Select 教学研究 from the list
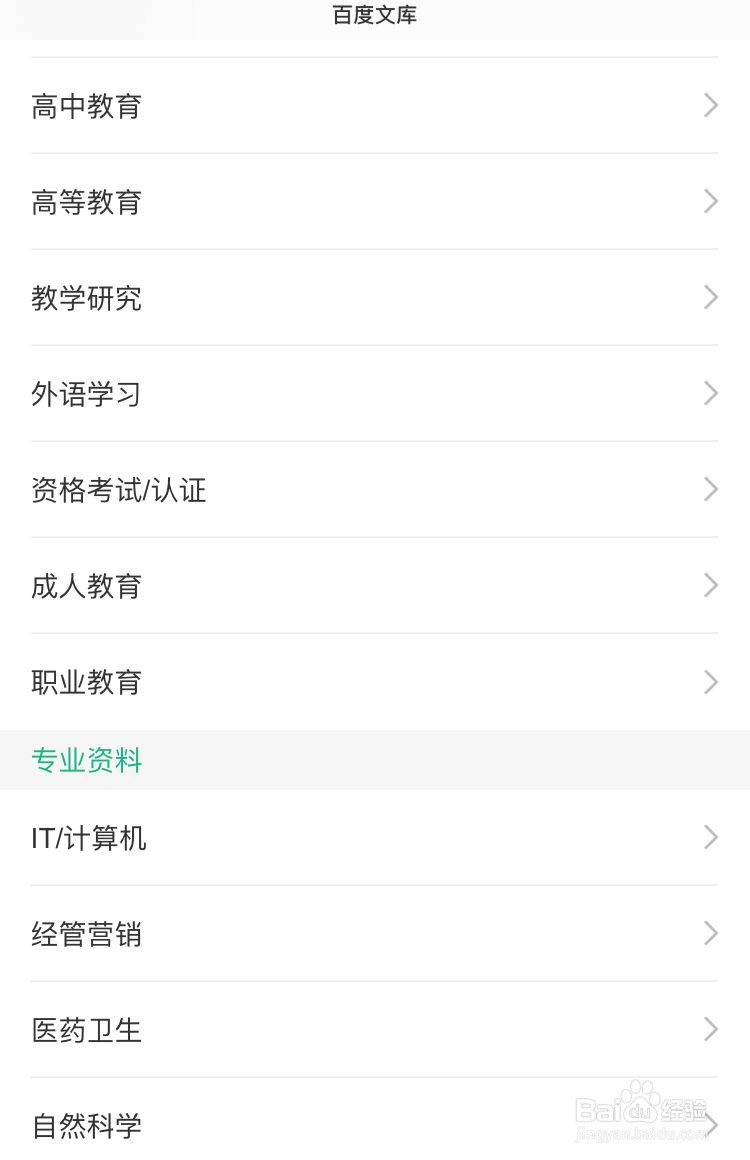The width and height of the screenshot is (750, 1160). coord(86,298)
